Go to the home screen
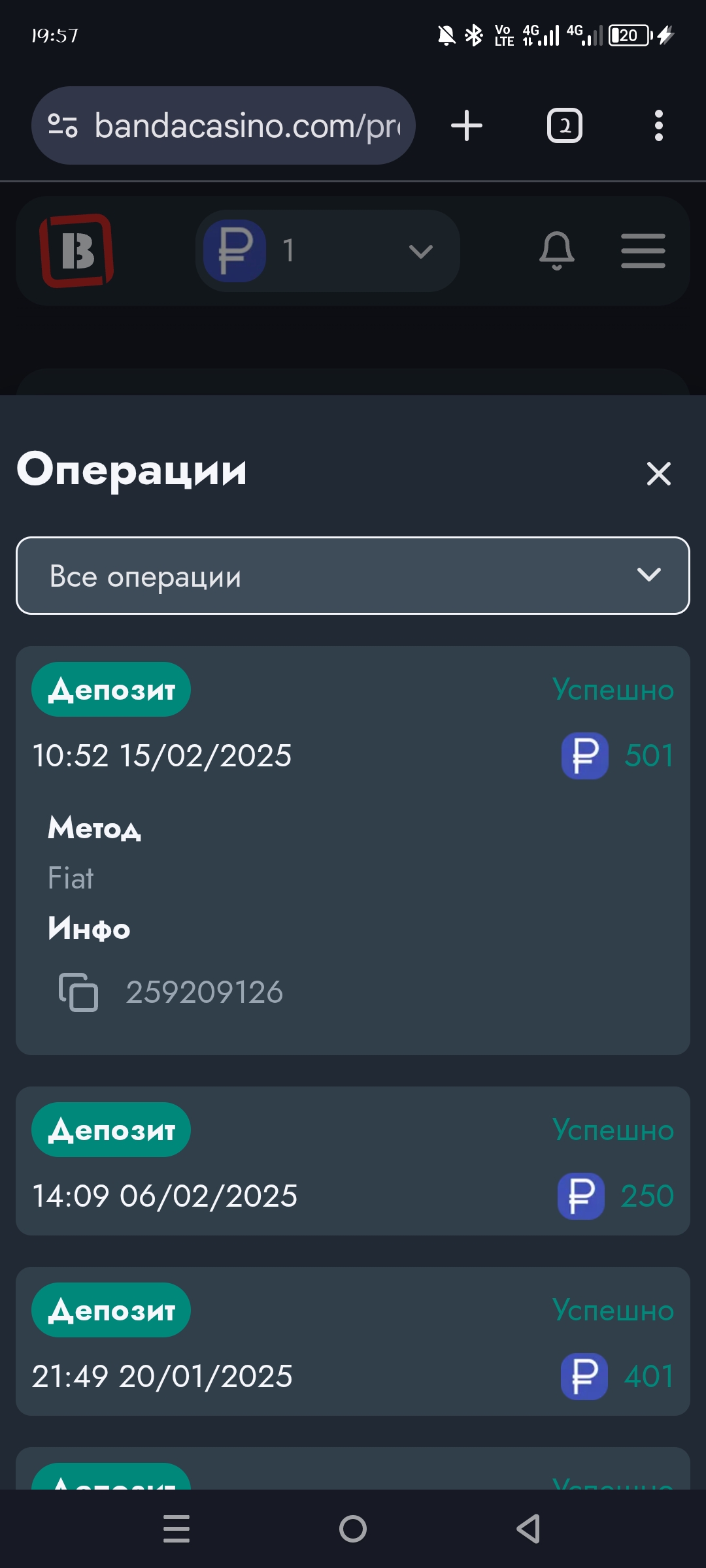Screen dimensions: 706x1568 (x=353, y=1529)
